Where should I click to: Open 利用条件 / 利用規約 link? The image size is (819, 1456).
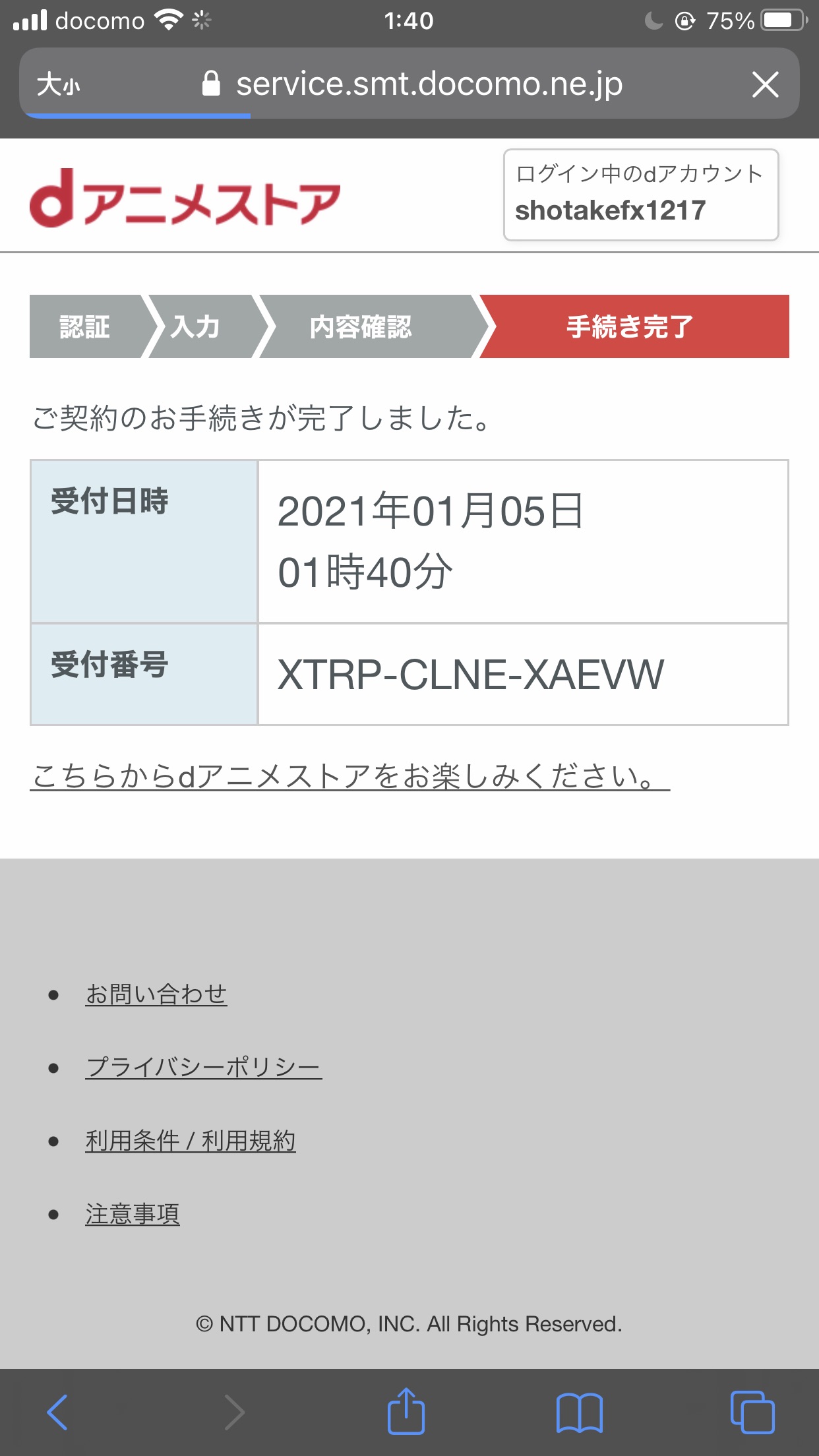pos(191,1141)
